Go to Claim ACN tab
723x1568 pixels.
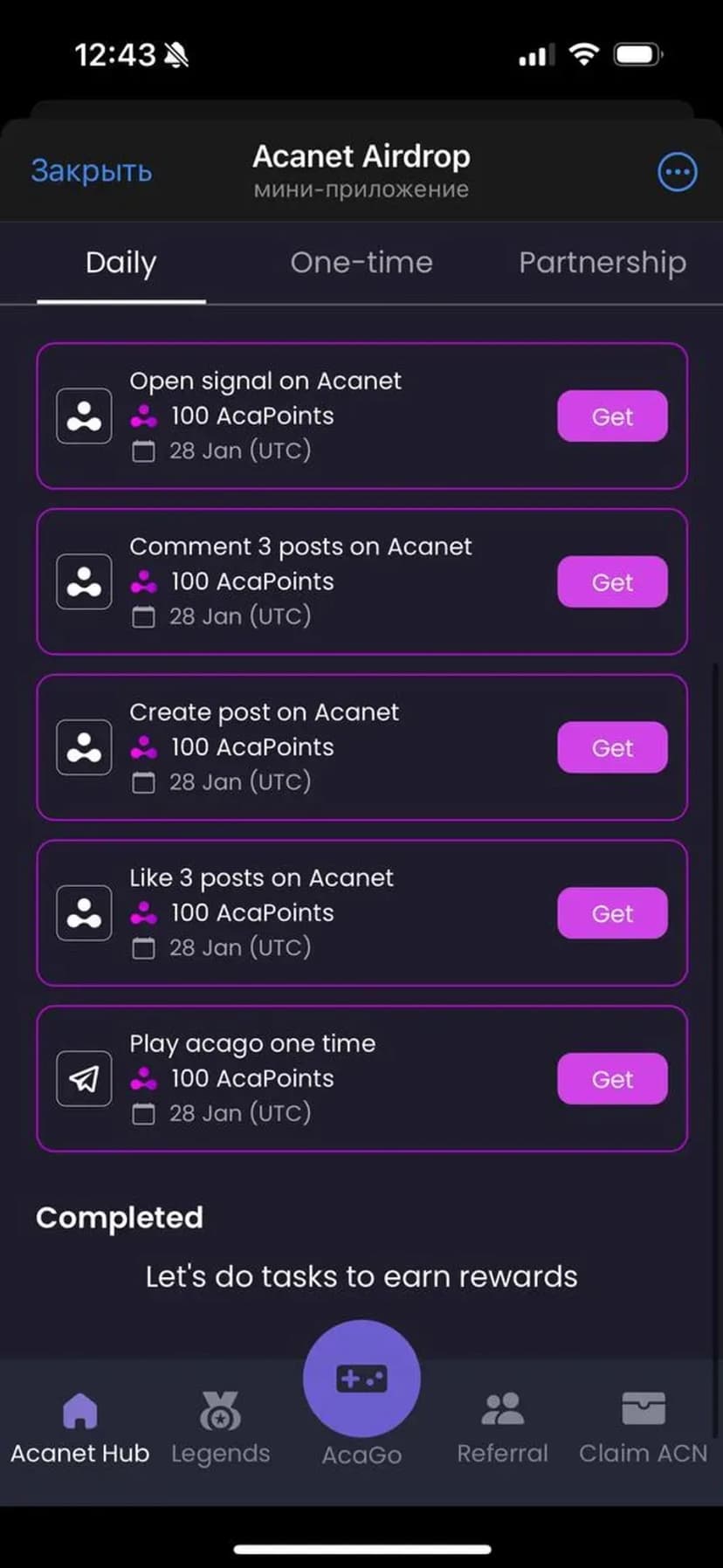(643, 1428)
